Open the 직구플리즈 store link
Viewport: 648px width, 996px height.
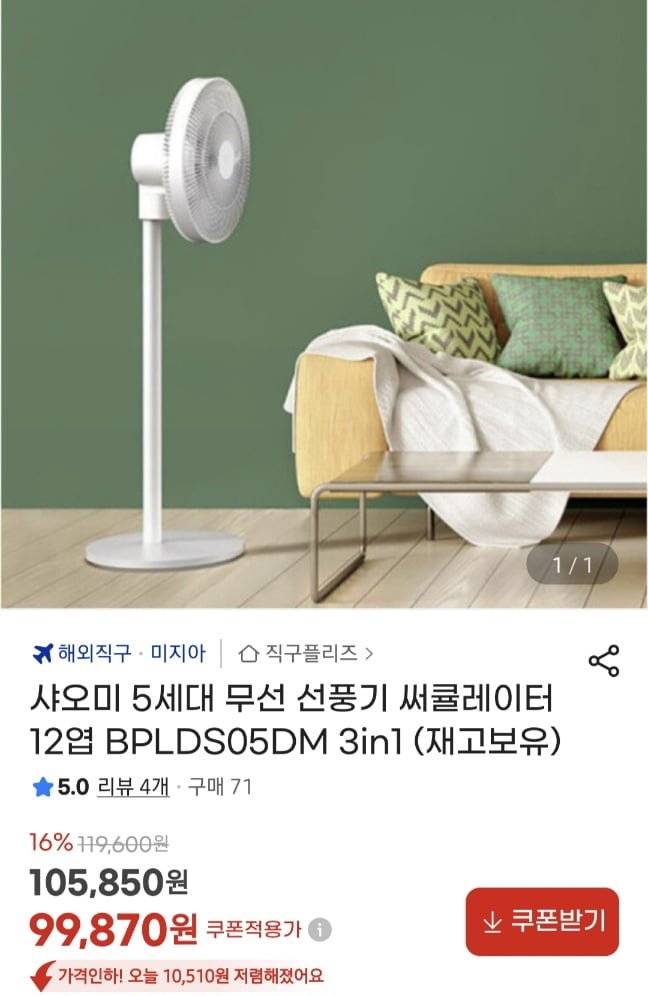pyautogui.click(x=306, y=654)
